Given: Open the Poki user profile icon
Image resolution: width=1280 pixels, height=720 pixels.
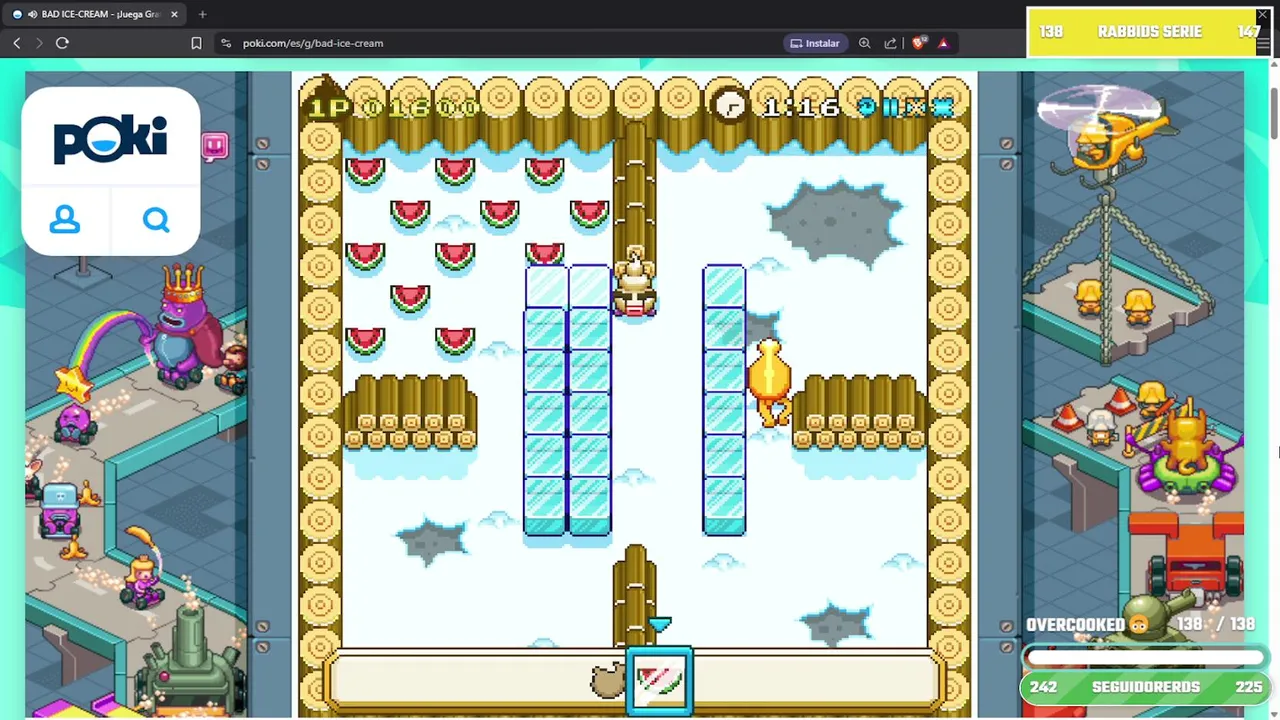Looking at the screenshot, I should (x=65, y=220).
